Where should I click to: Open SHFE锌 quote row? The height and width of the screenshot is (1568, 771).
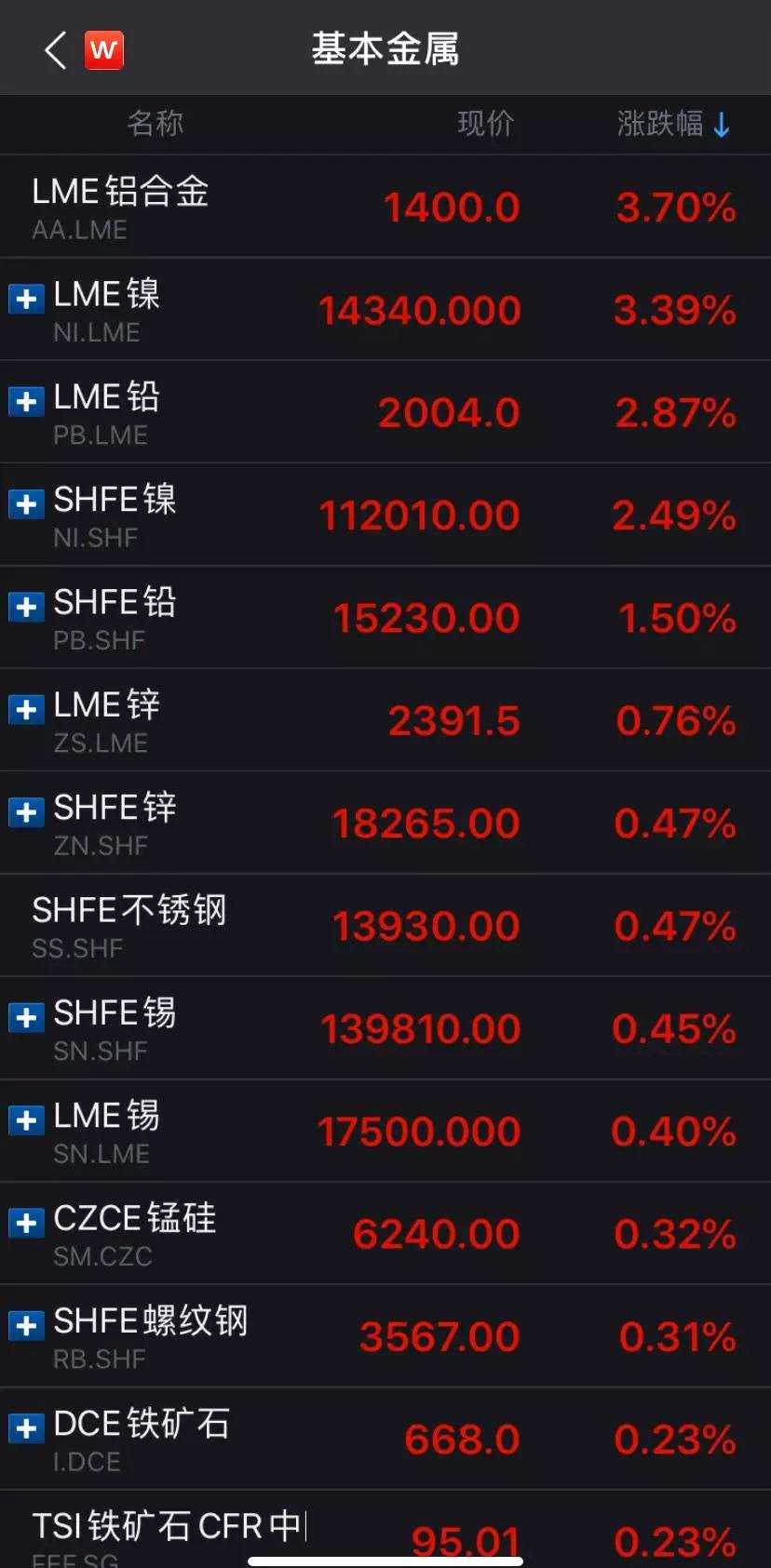tap(385, 823)
